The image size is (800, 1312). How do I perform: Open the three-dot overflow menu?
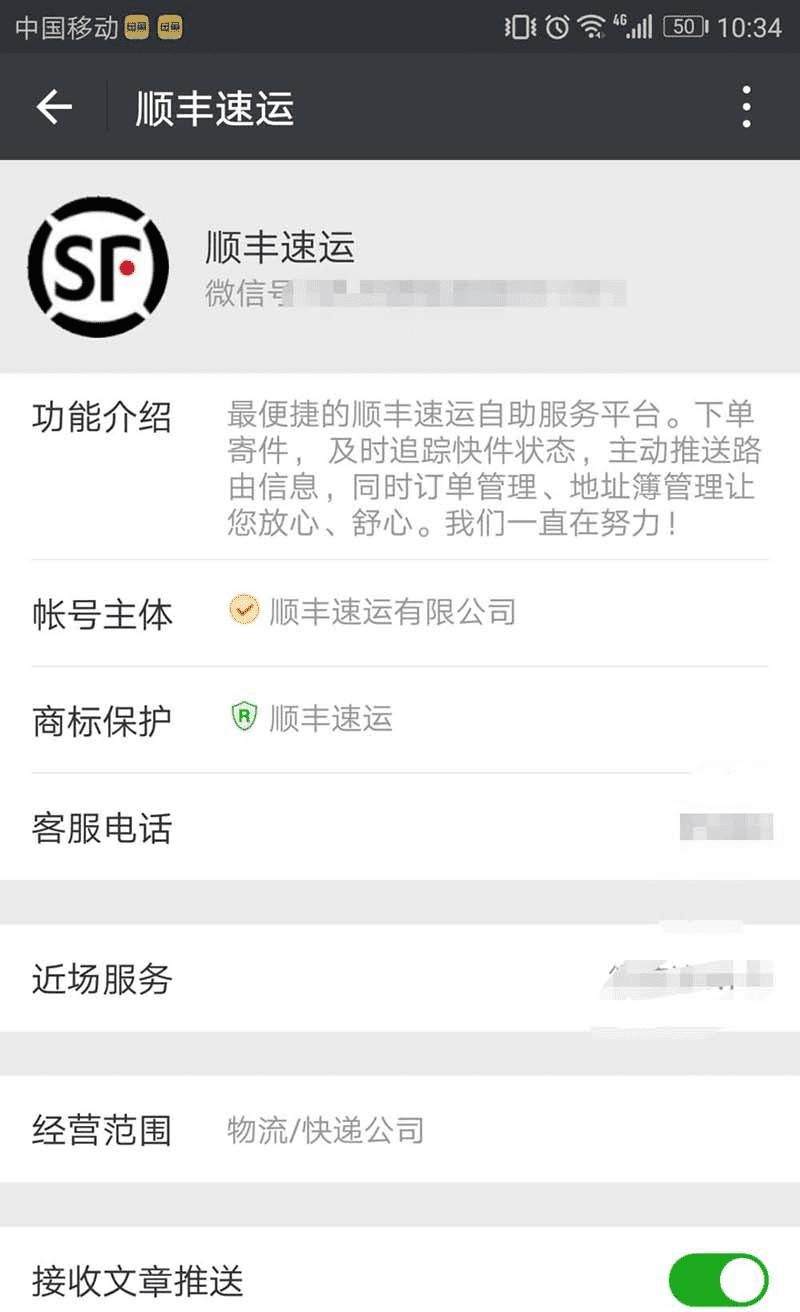point(746,107)
